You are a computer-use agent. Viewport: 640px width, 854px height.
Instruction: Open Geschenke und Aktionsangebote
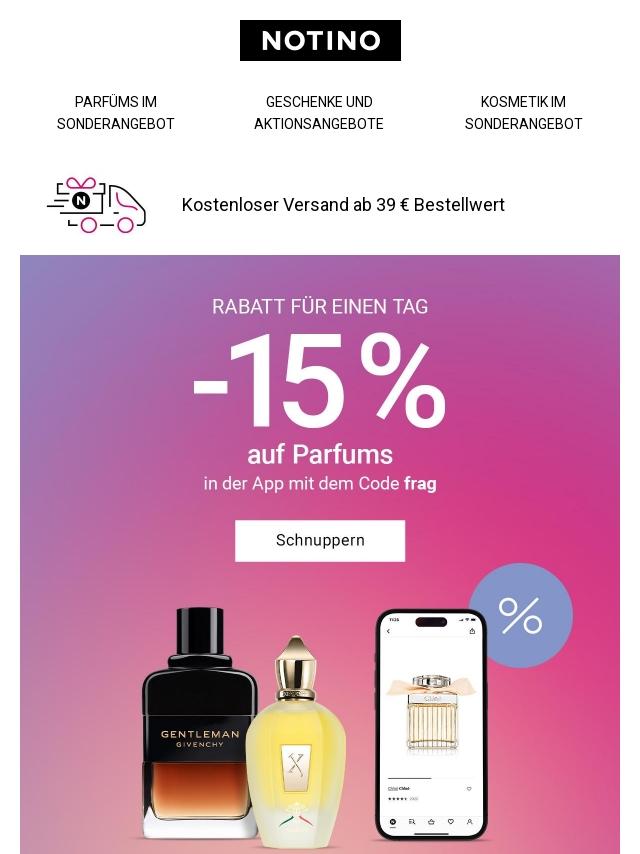pyautogui.click(x=319, y=113)
